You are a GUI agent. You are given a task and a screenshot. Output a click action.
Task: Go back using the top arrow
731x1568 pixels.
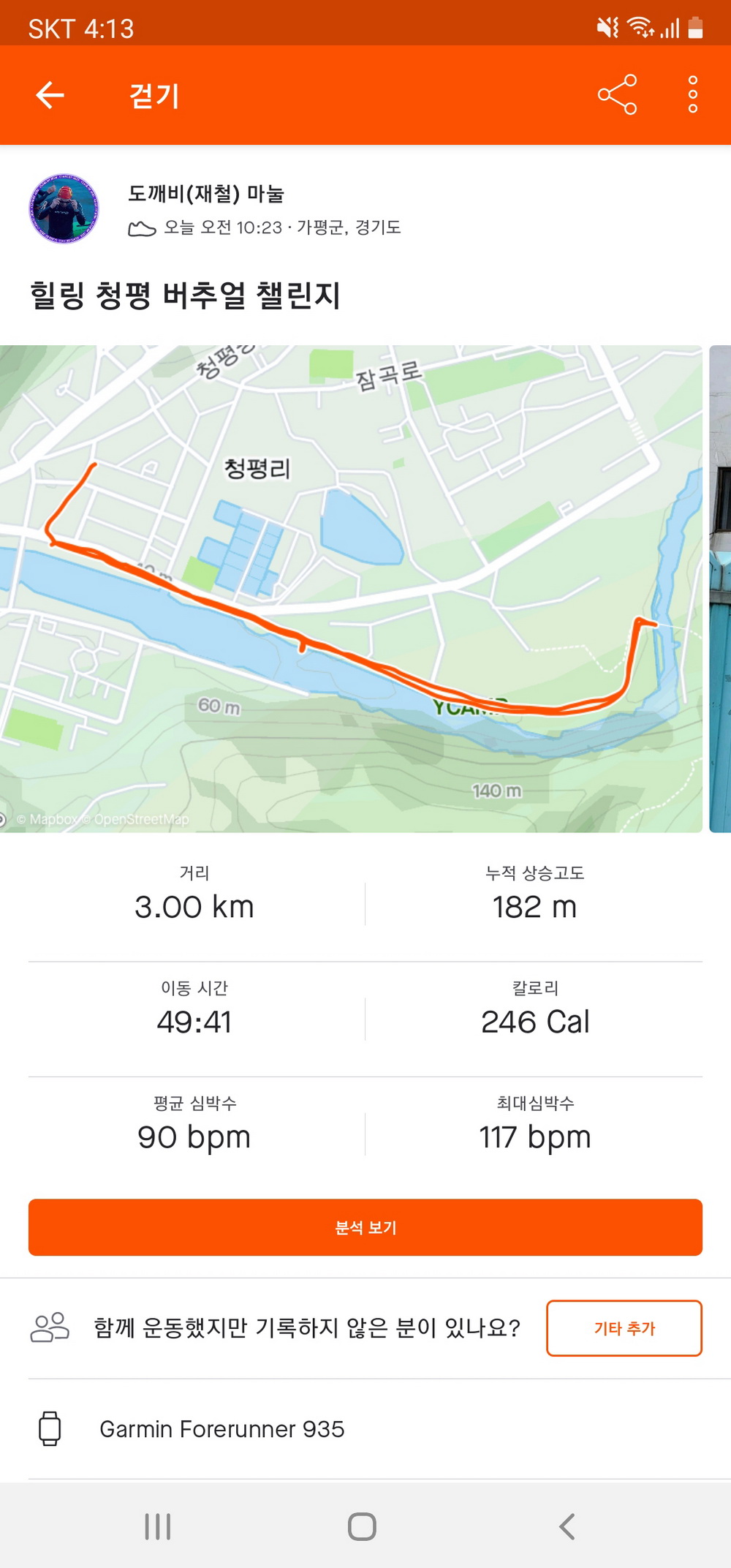50,95
